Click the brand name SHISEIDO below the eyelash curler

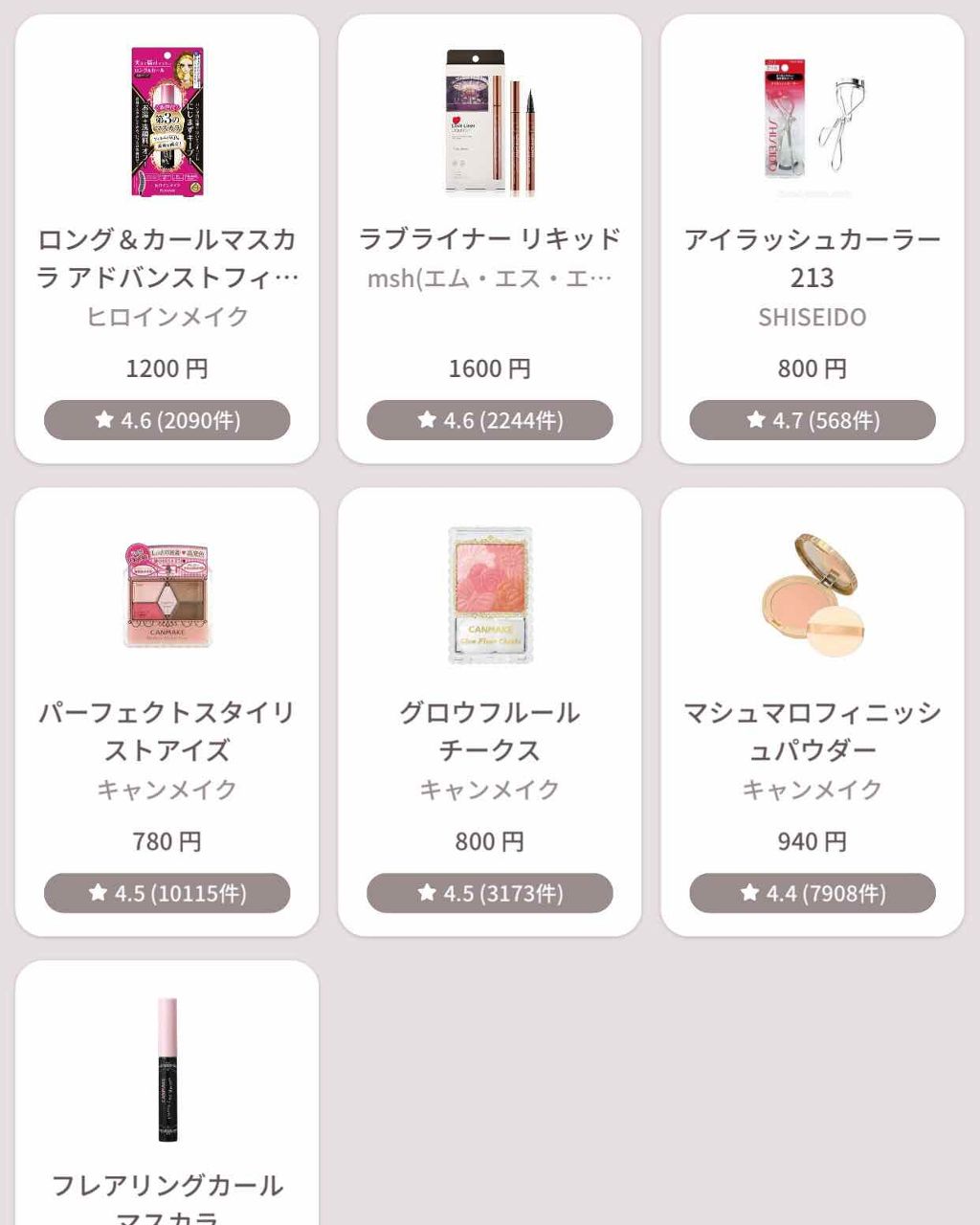click(x=813, y=316)
